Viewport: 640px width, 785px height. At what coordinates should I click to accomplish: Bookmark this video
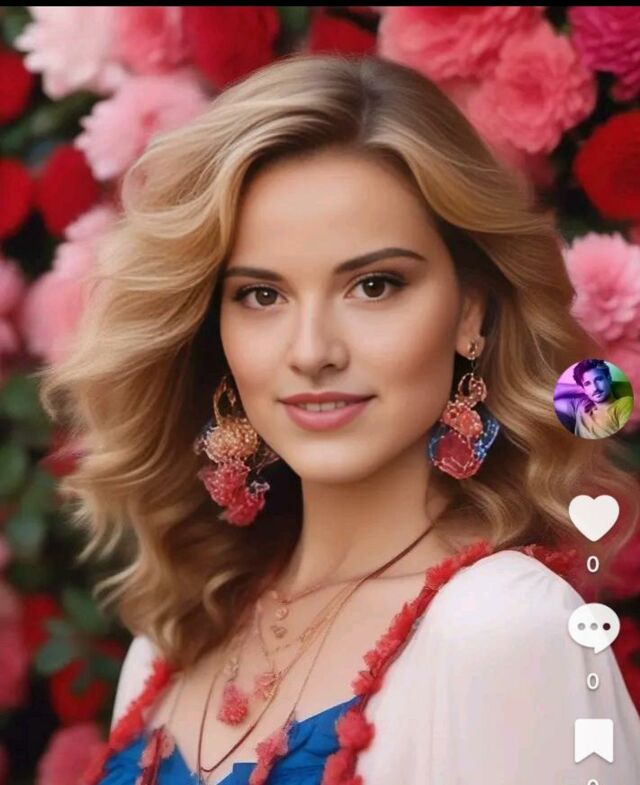click(593, 740)
